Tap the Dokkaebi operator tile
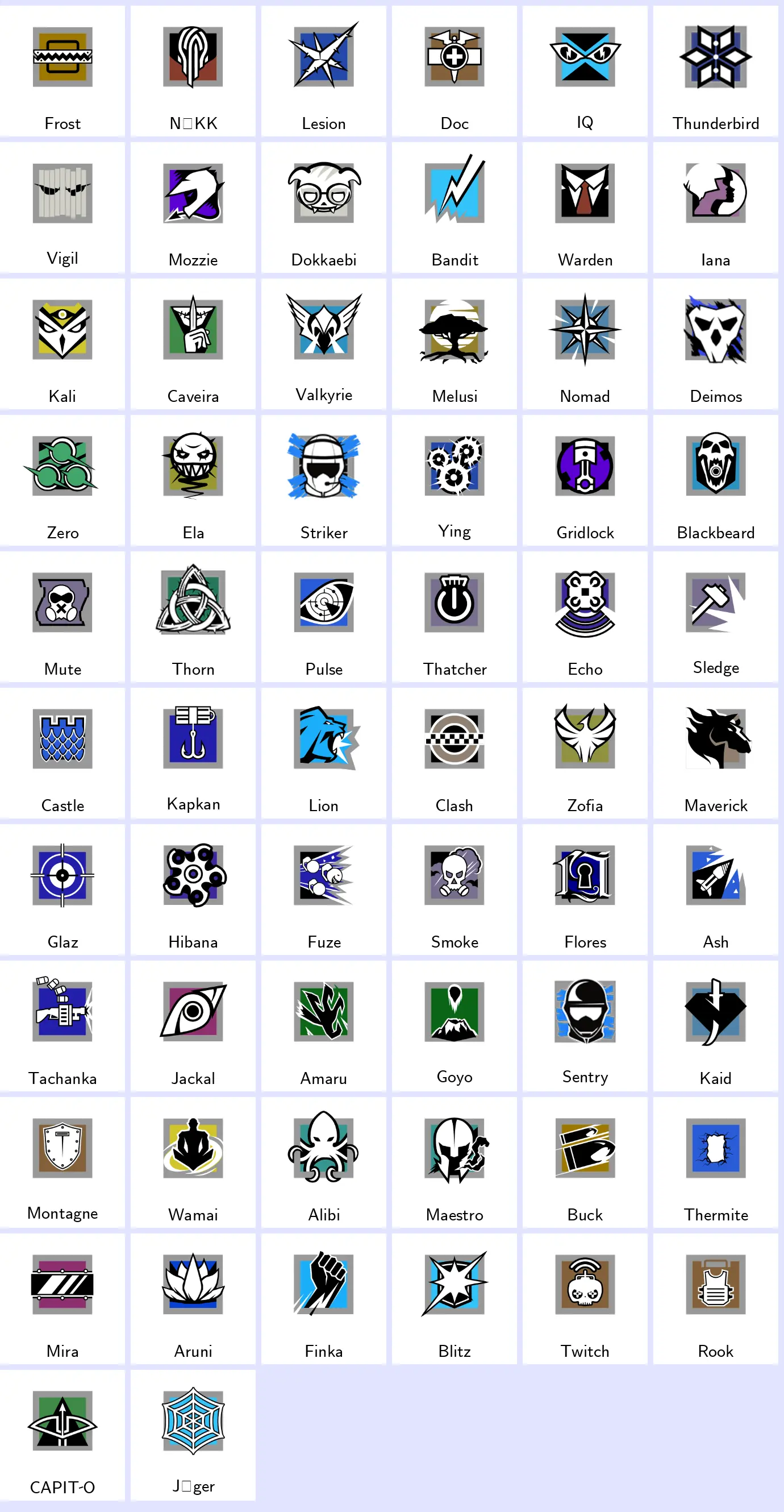This screenshot has height=1512, width=784. (323, 207)
